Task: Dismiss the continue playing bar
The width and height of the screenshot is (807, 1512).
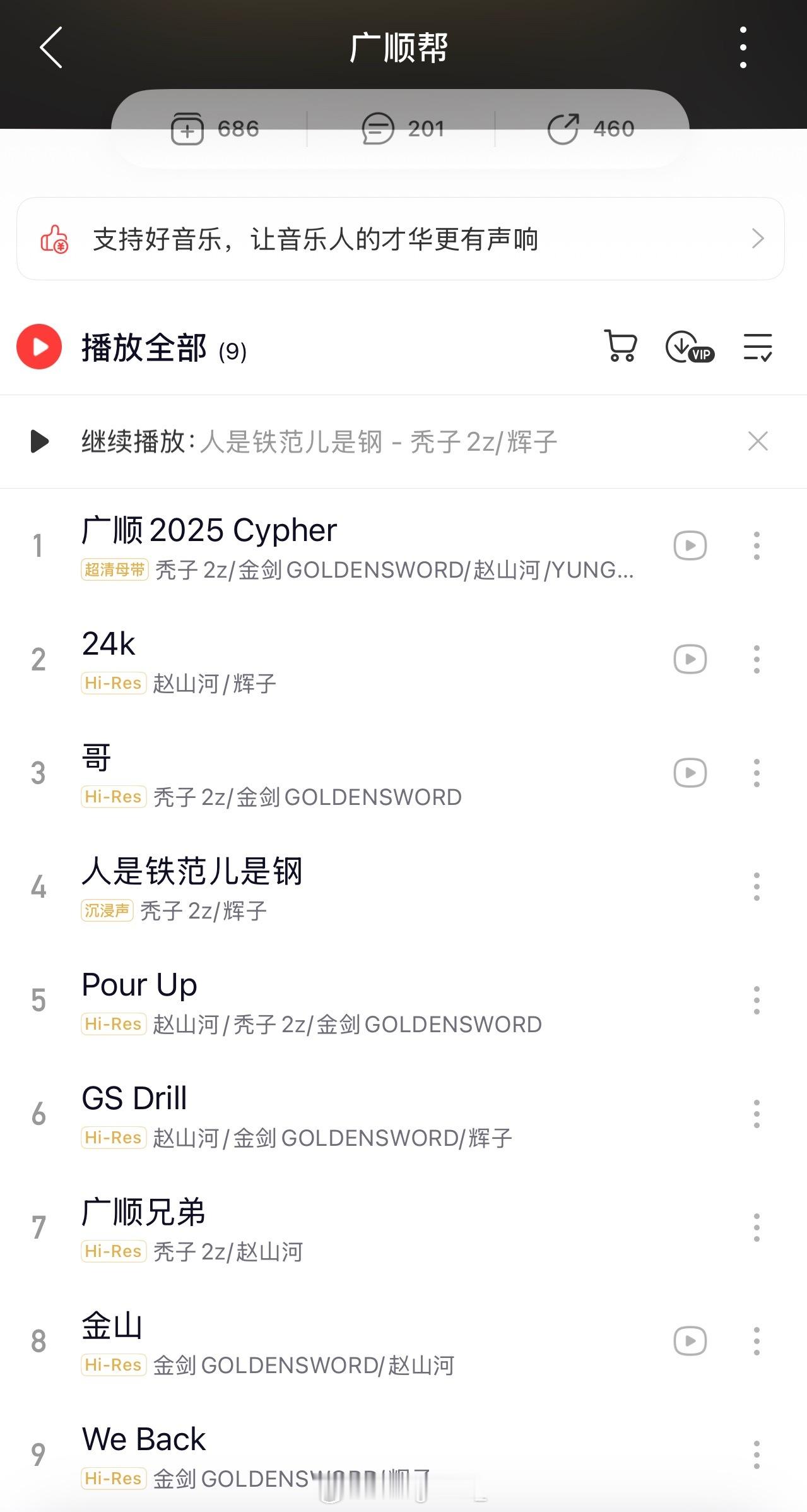Action: coord(758,441)
